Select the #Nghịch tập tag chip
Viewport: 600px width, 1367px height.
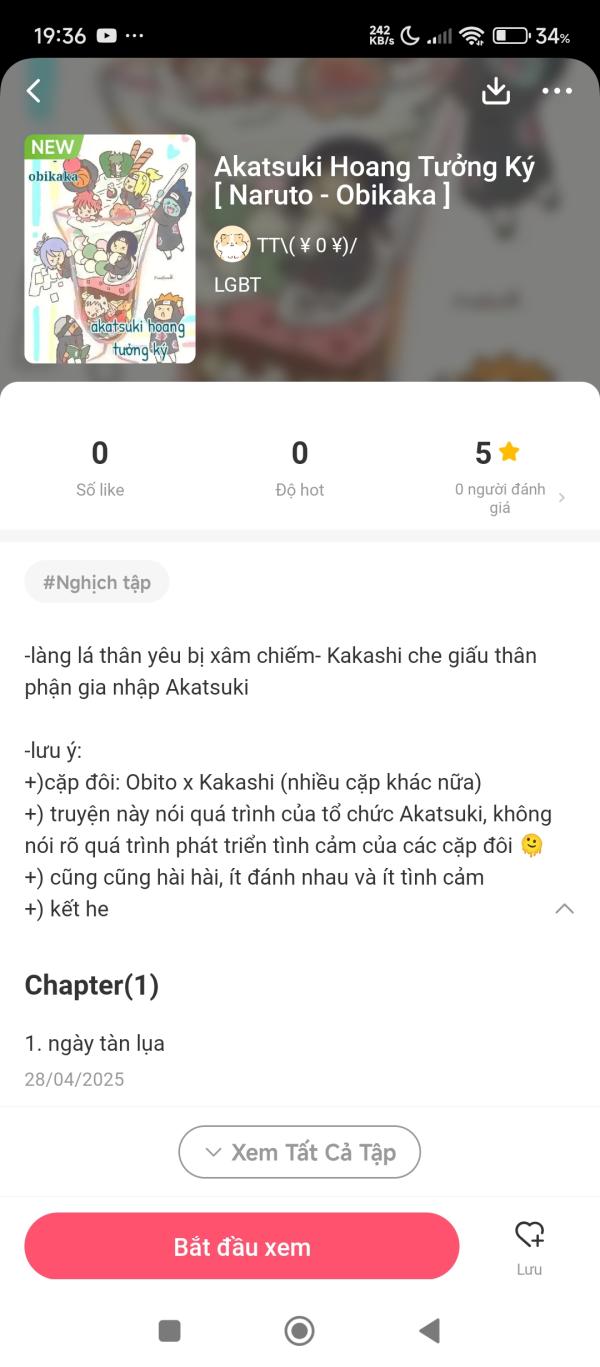pyautogui.click(x=97, y=582)
